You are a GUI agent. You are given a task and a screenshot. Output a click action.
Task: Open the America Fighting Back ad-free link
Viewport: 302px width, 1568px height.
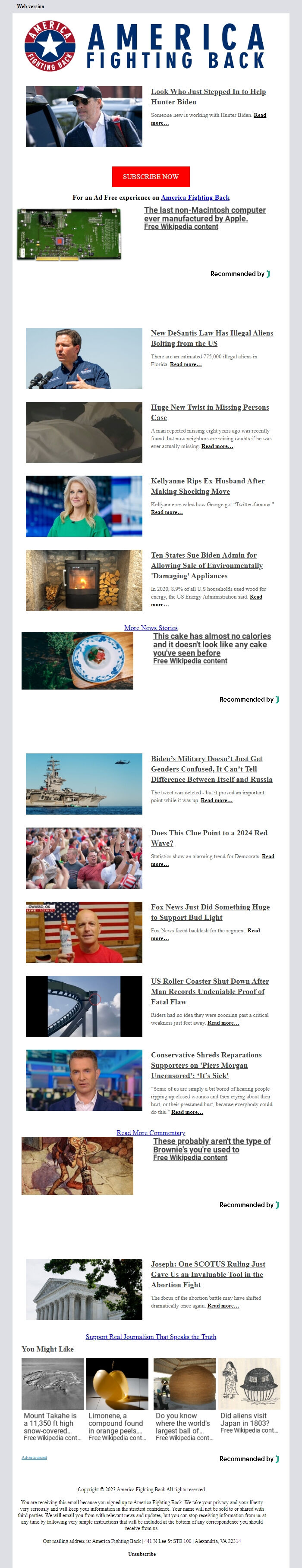[195, 197]
